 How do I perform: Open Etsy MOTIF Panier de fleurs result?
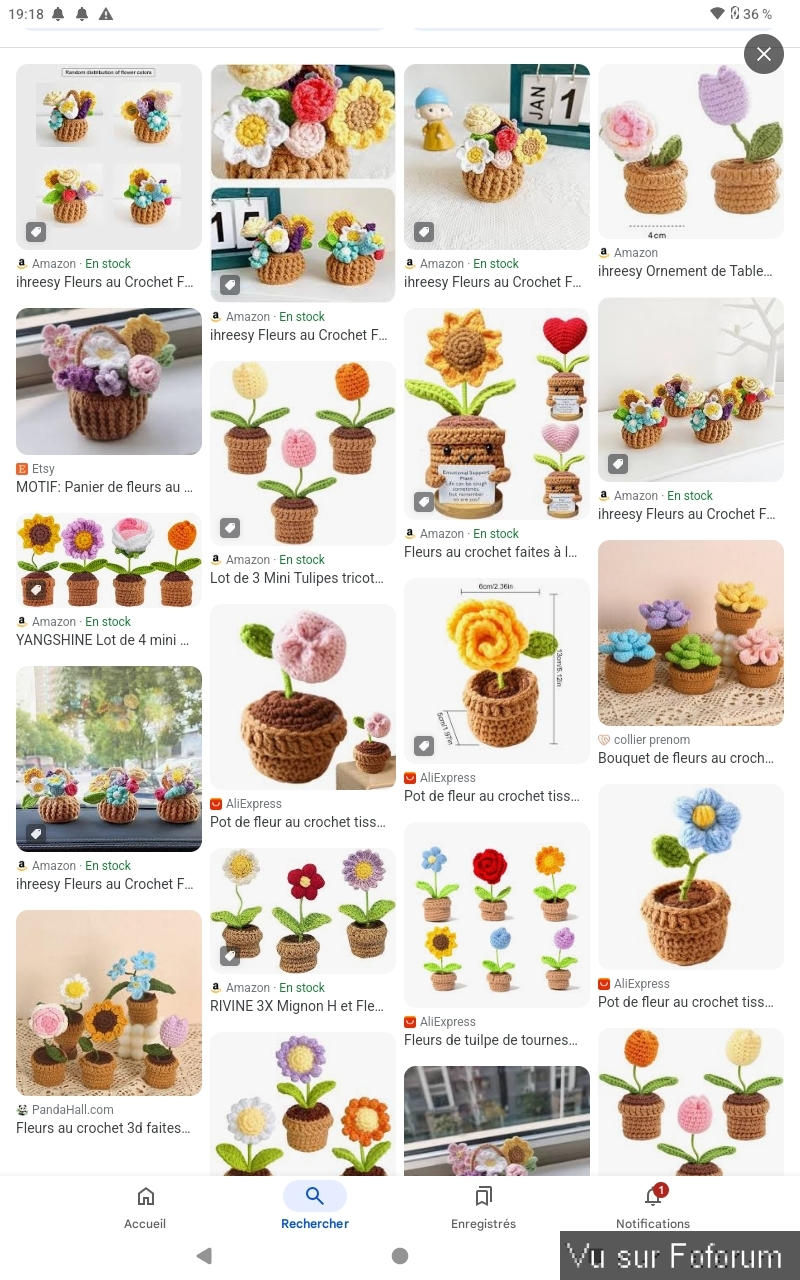coord(109,381)
